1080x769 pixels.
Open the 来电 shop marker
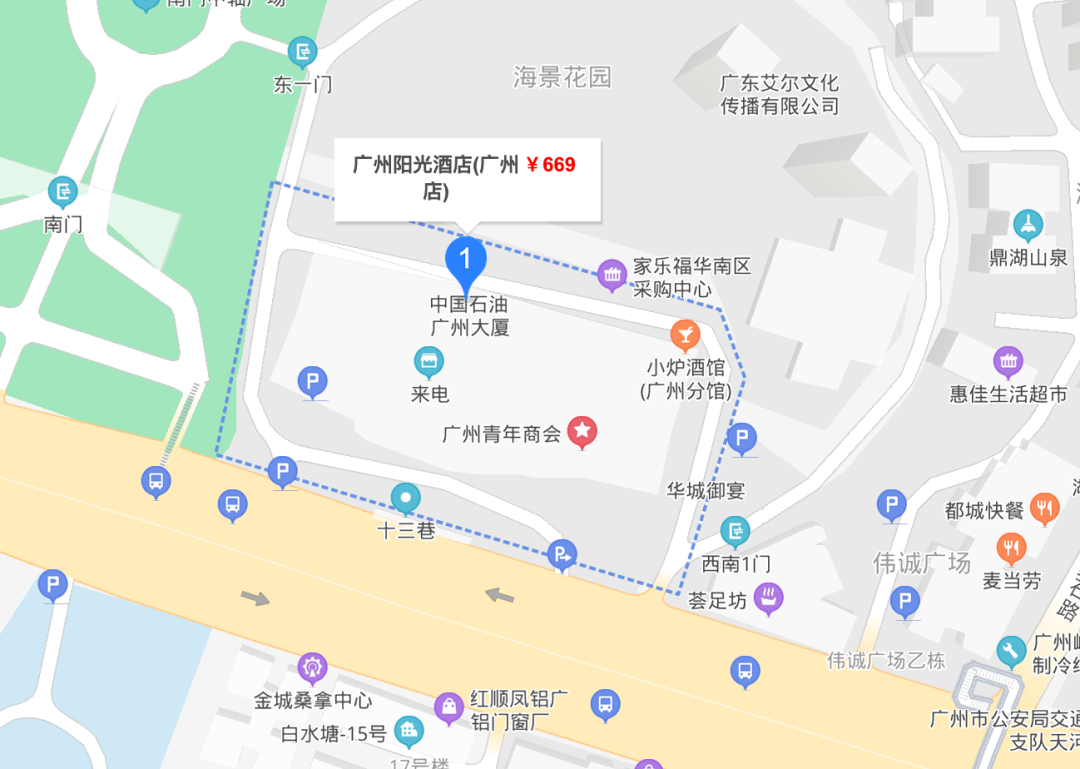tap(429, 362)
